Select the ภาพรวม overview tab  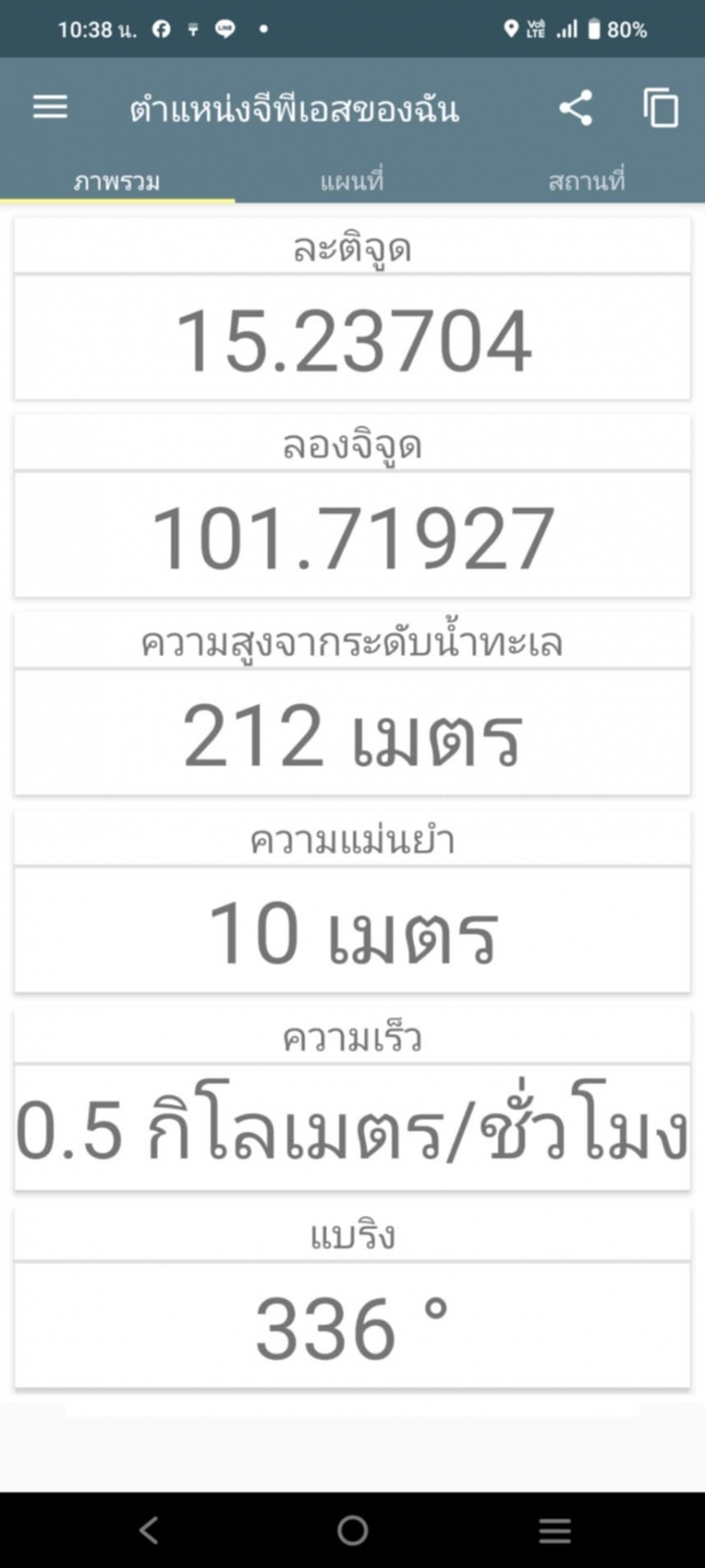pyautogui.click(x=117, y=182)
